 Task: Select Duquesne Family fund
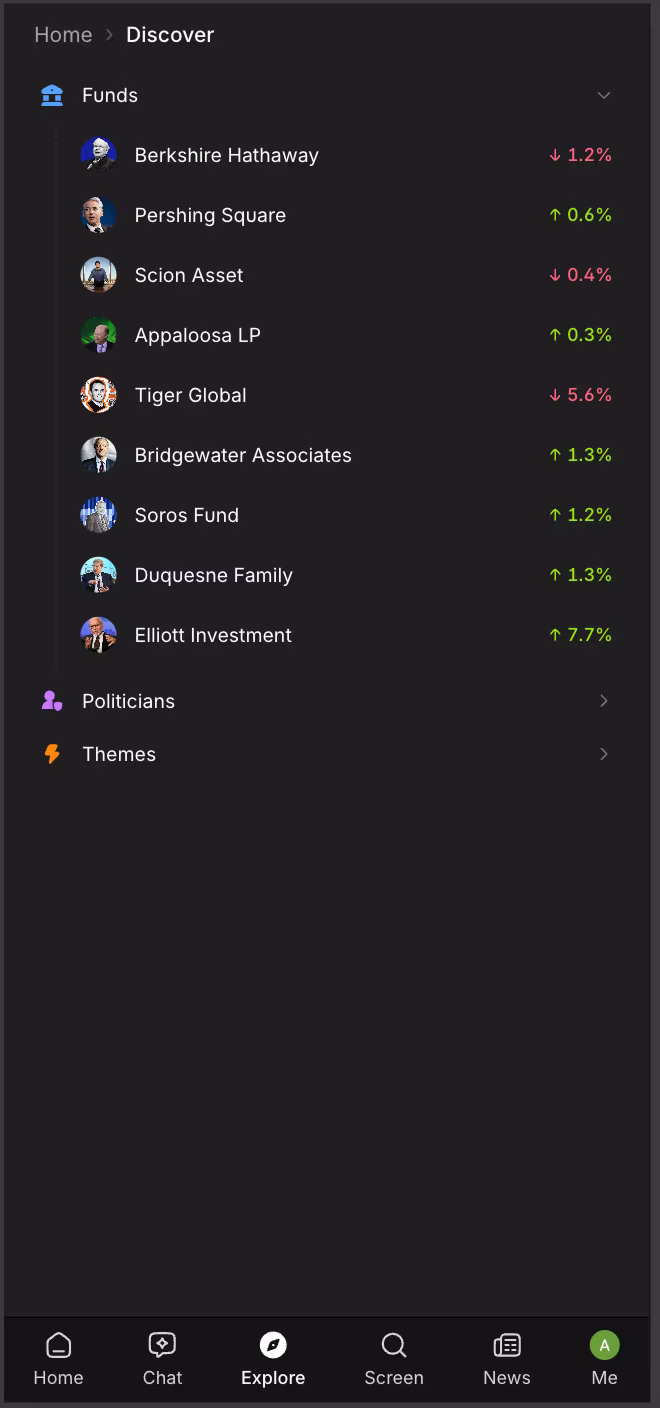tap(213, 575)
